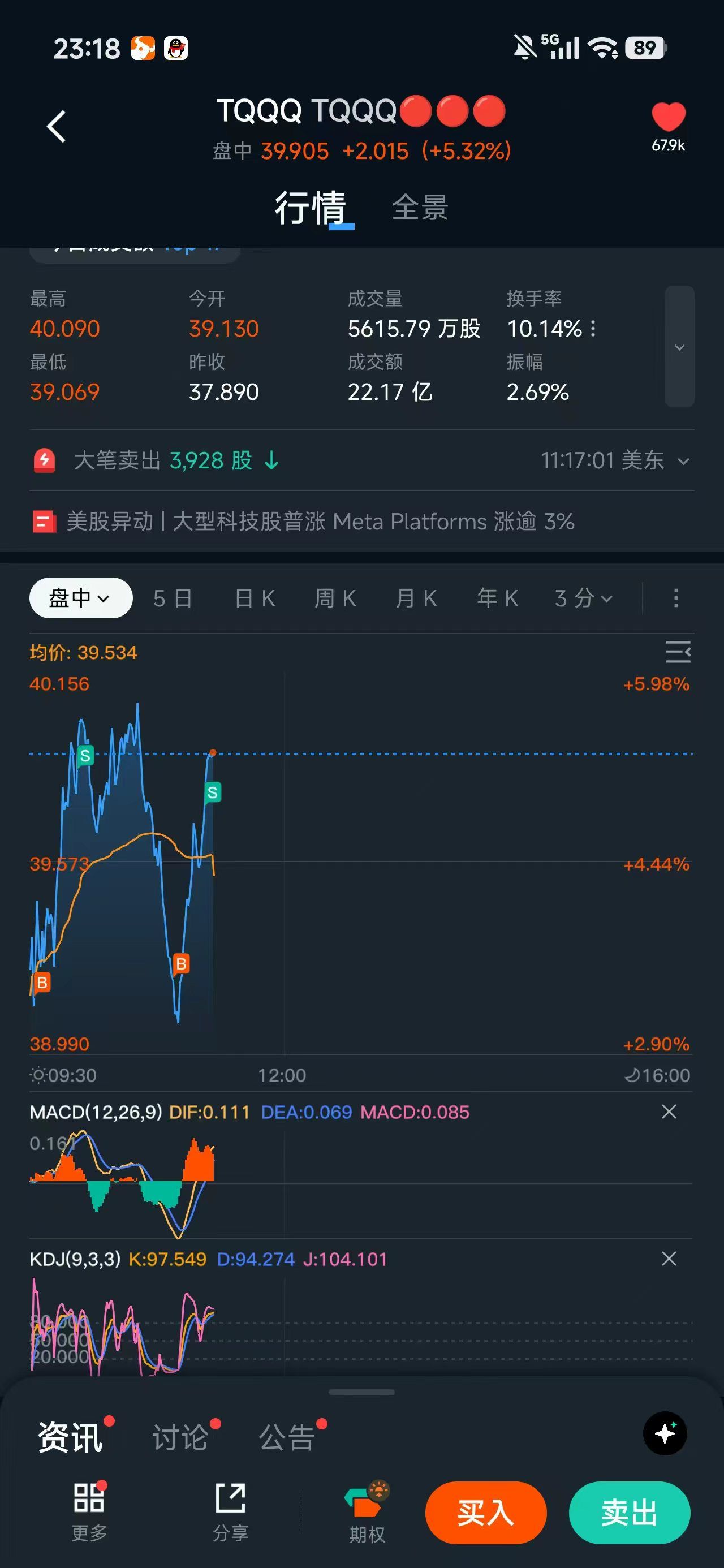Tap the 买入 buy button
Image resolution: width=724 pixels, height=1568 pixels.
(485, 1513)
